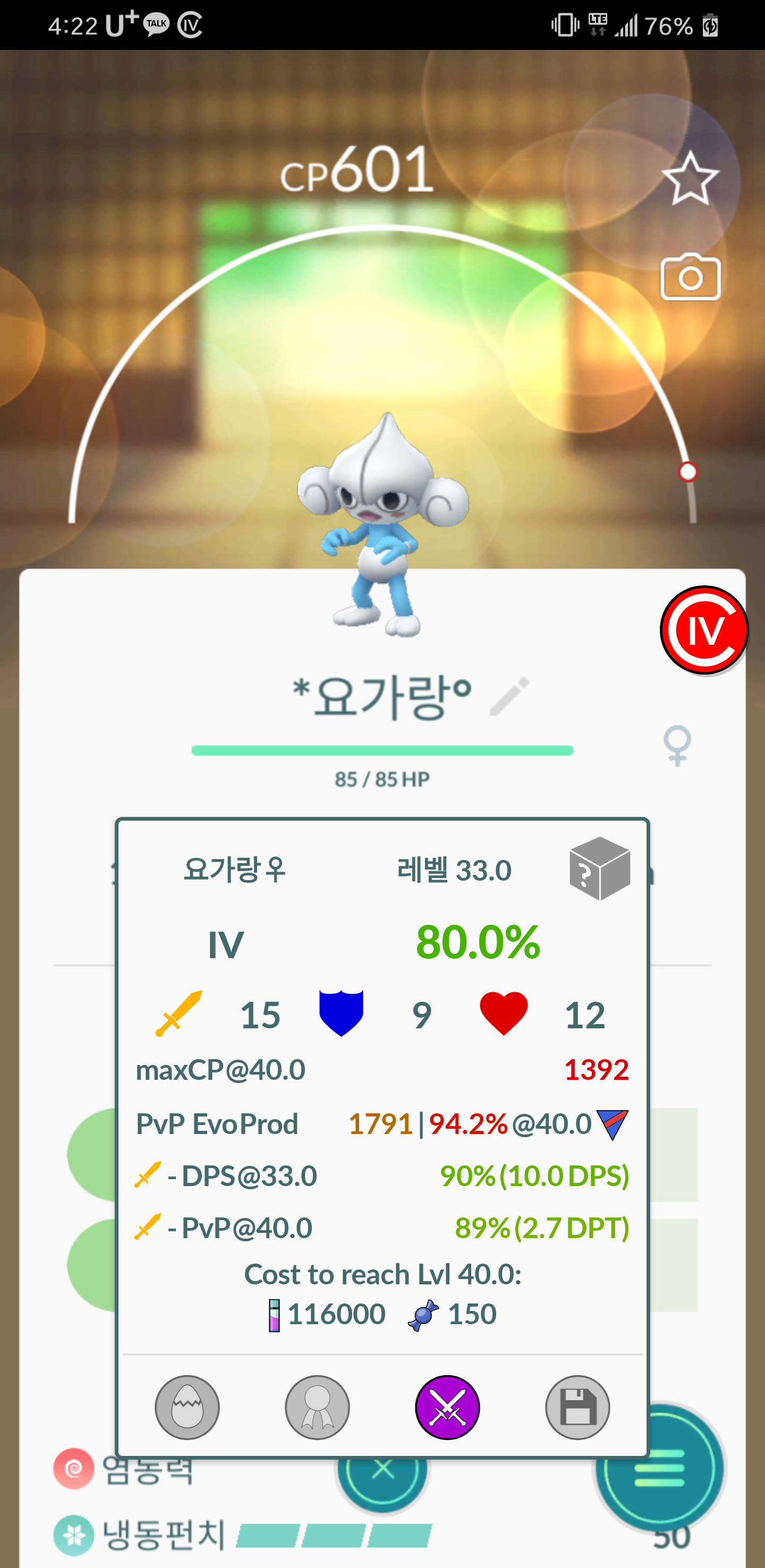Open the egg hatch icon in overlay
This screenshot has height=1568, width=765.
(187, 1407)
